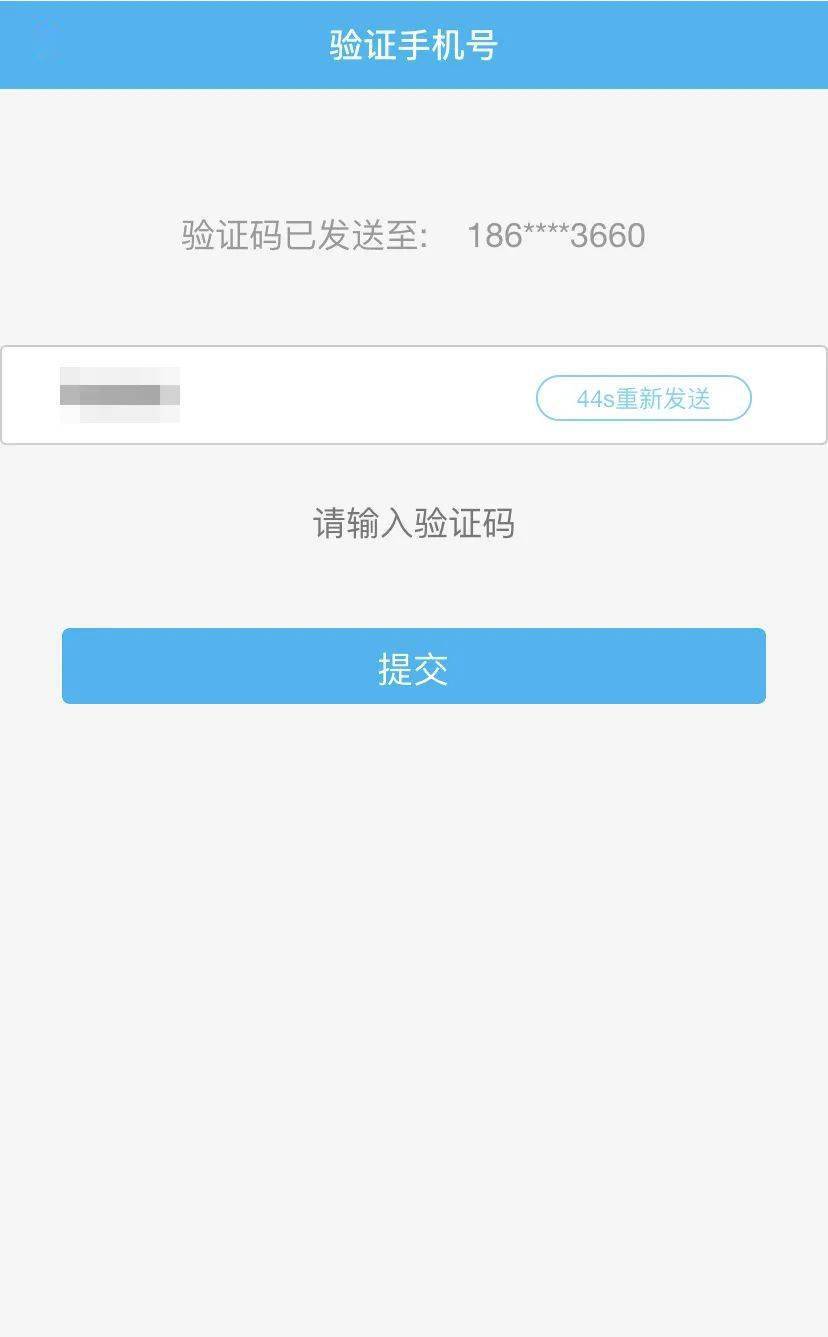Tap the 44s重新发送 resend countdown button
This screenshot has width=828, height=1337.
(x=643, y=398)
